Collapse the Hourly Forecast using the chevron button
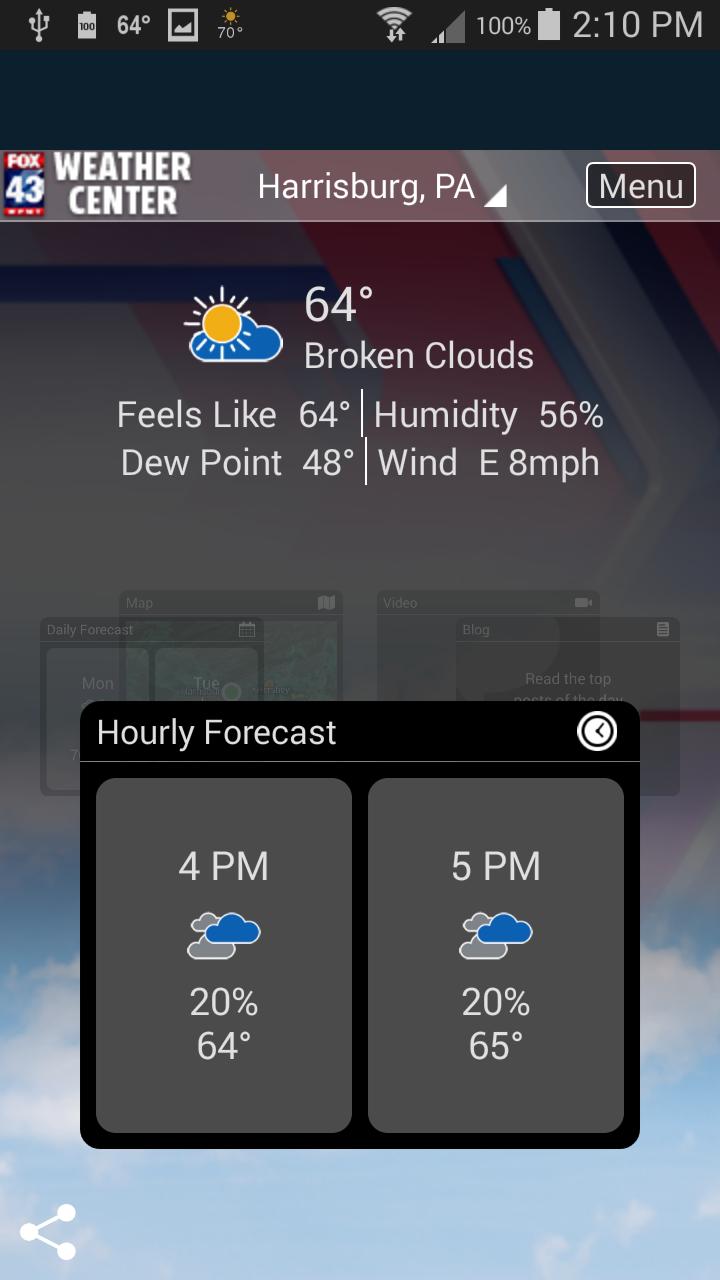The height and width of the screenshot is (1280, 720). click(596, 731)
